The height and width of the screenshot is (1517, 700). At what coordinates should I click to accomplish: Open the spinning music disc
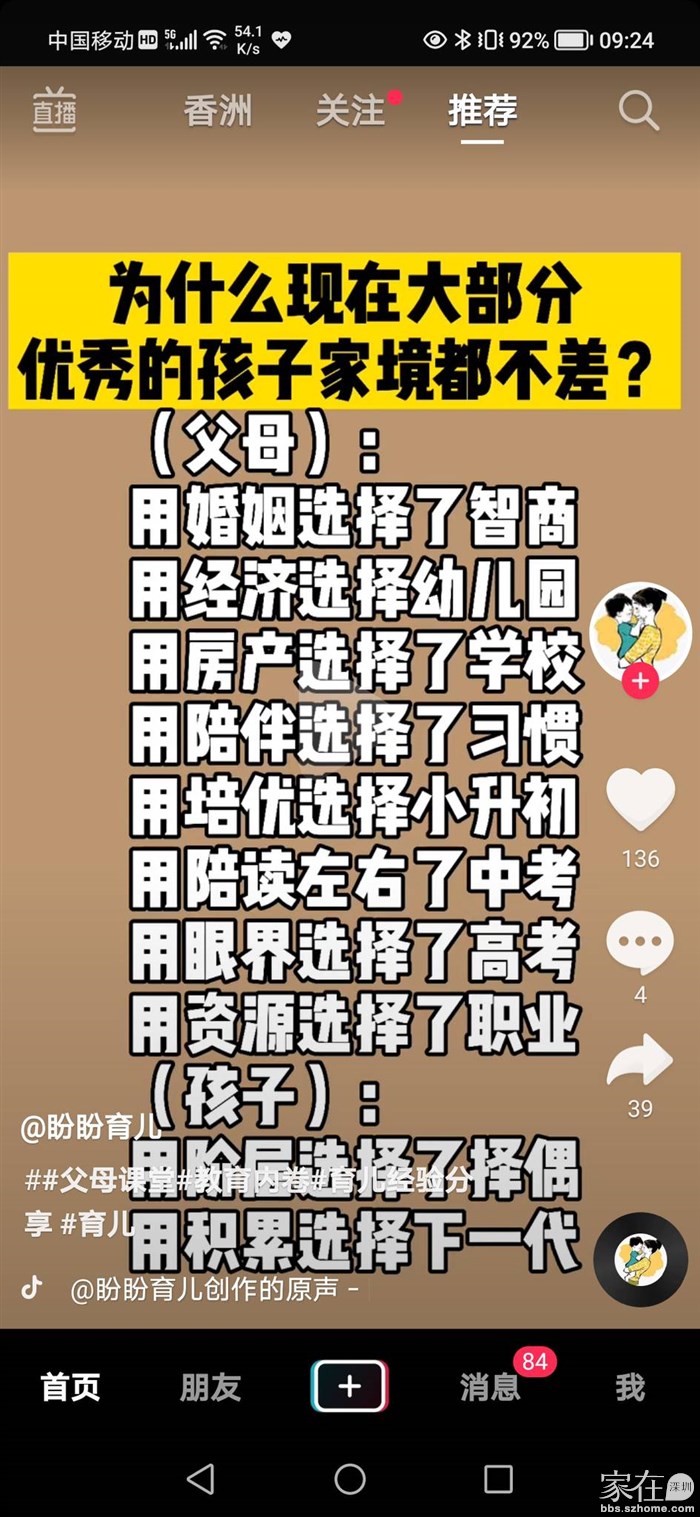[640, 1259]
